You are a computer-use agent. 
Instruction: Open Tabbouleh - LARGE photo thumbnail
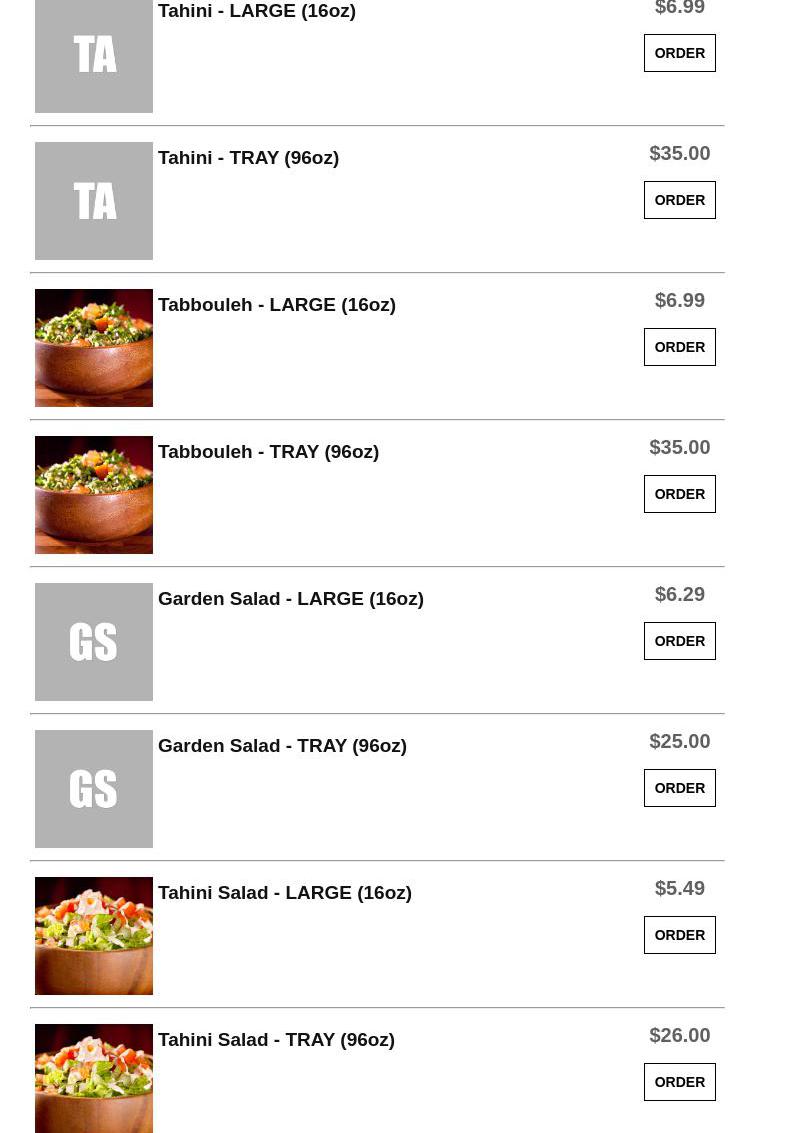click(94, 348)
